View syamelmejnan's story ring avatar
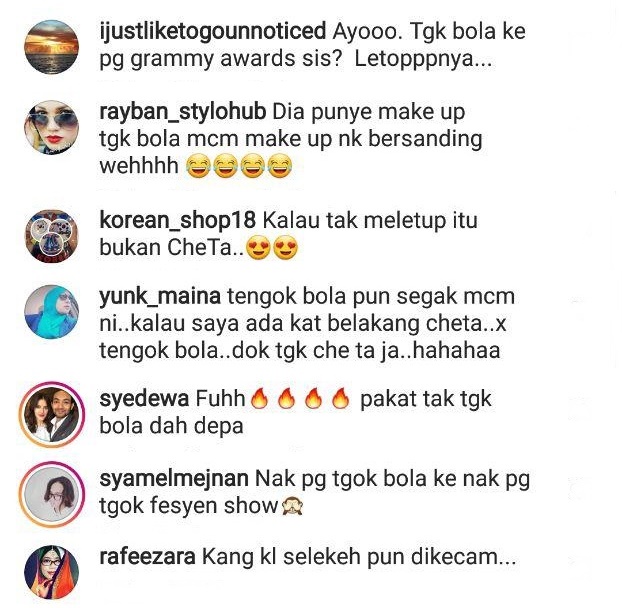Image resolution: width=622 pixels, height=608 pixels. tap(51, 494)
